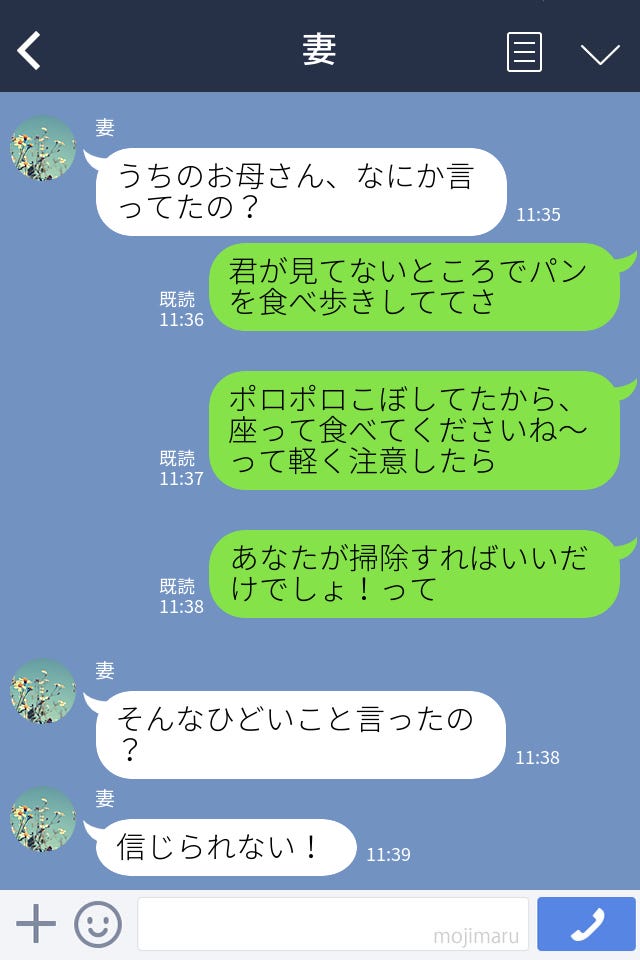Viewport: 640px width, 960px height.
Task: Open the notes icon in the header
Action: [x=524, y=52]
